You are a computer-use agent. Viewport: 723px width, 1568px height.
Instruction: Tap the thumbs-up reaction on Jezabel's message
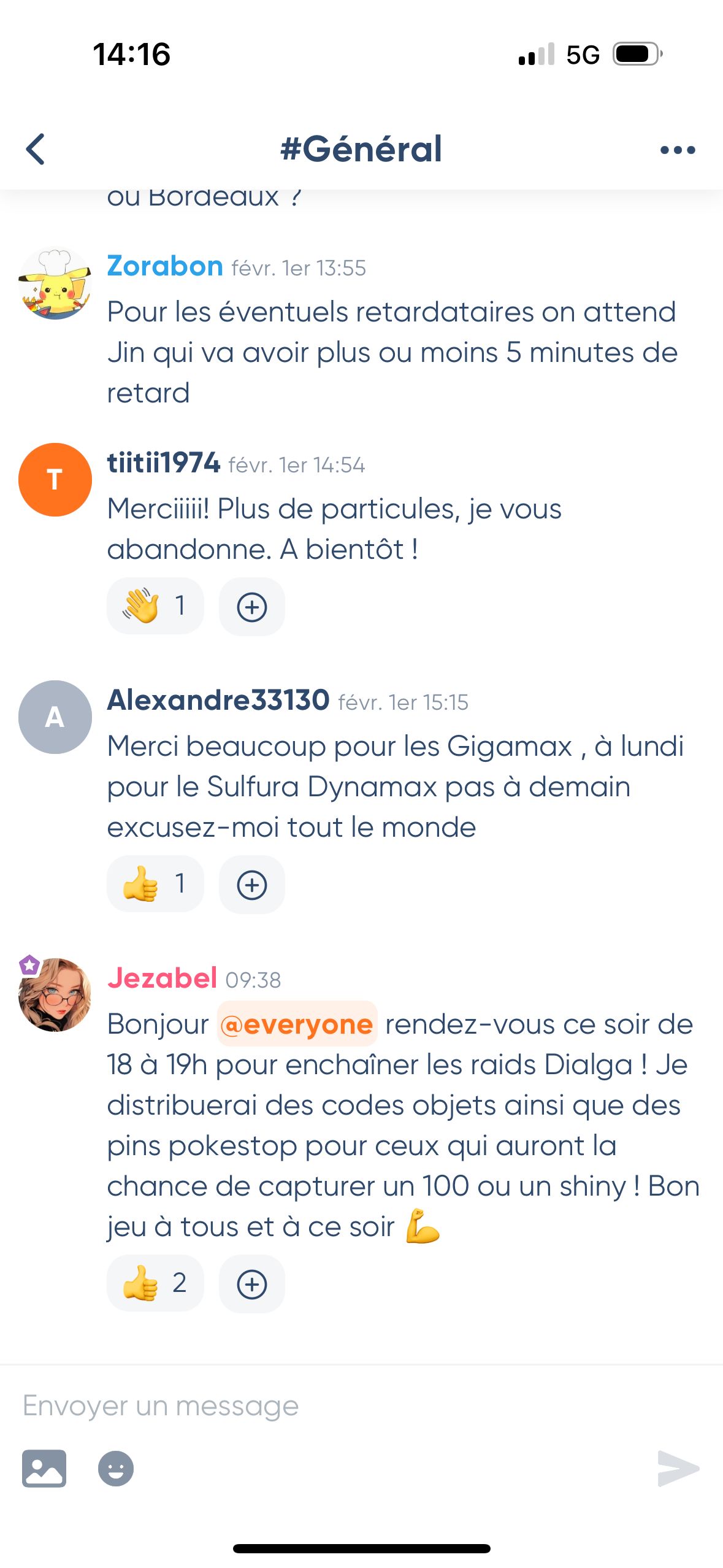(155, 1283)
